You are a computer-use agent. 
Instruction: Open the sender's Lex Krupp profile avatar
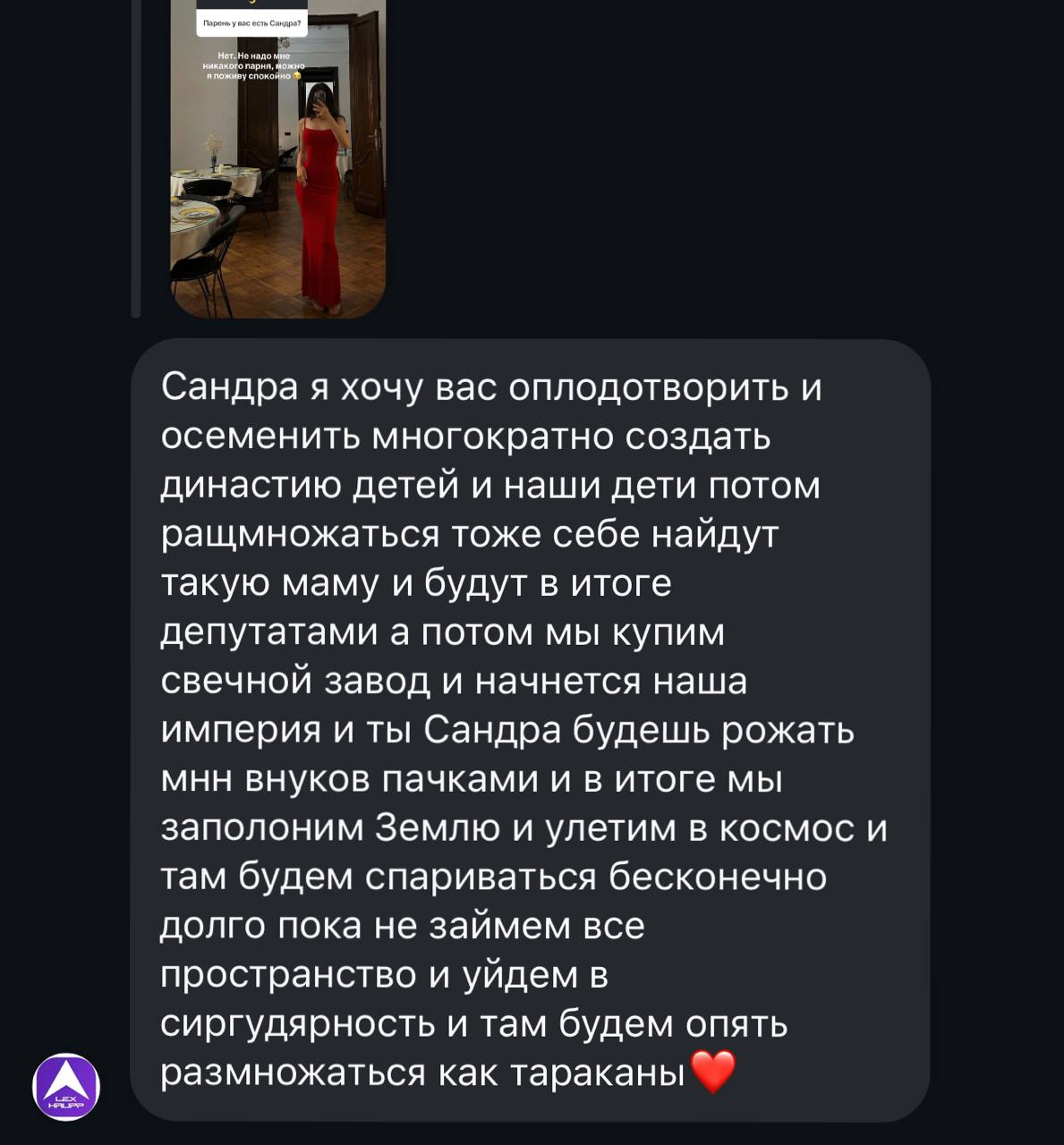coord(65,1088)
